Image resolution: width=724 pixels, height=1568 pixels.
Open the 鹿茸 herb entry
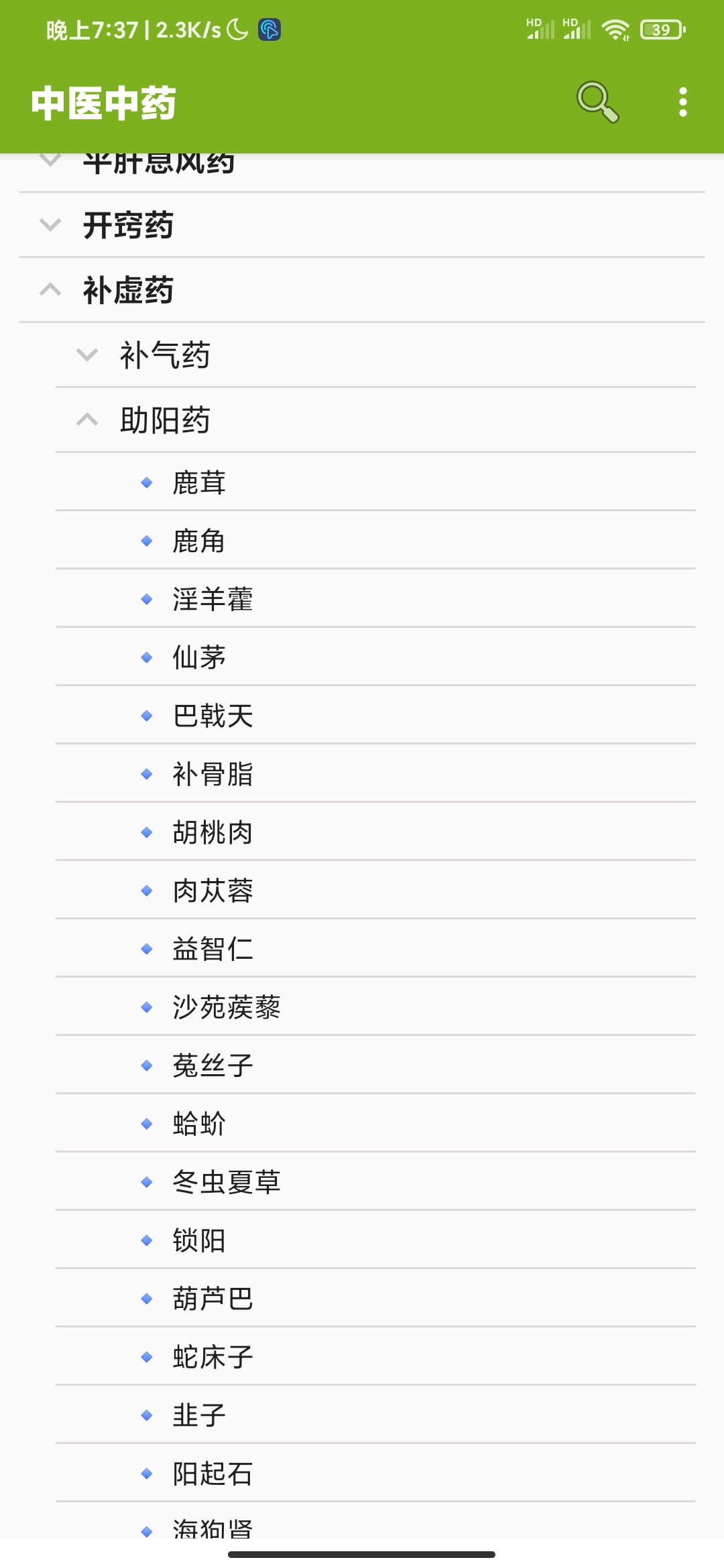199,482
